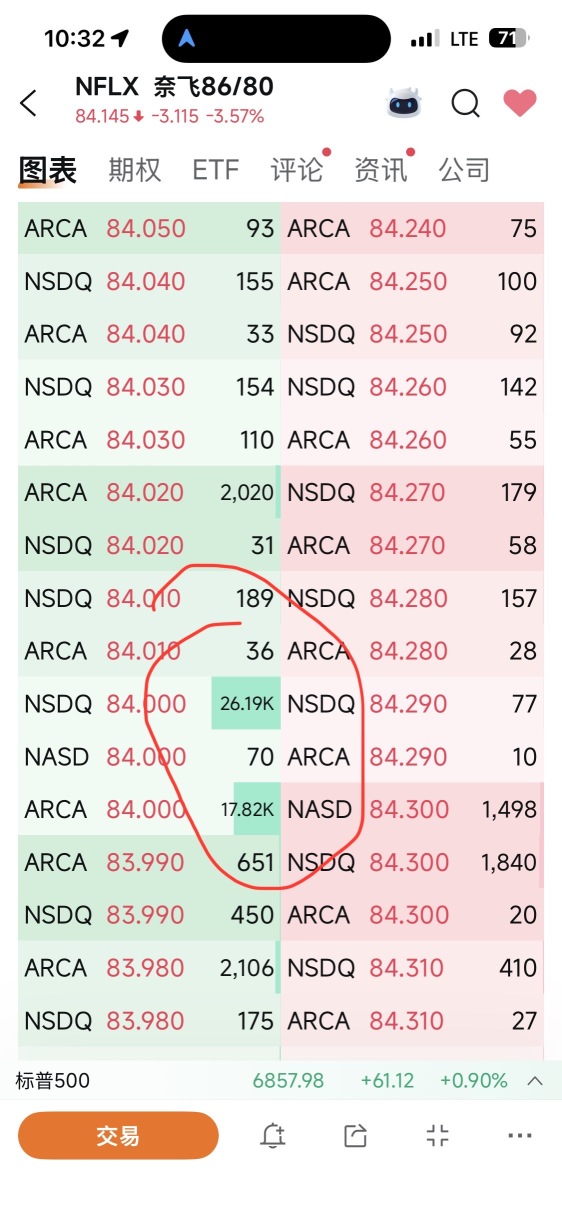Share this stock page
The height and width of the screenshot is (1218, 562).
point(355,1135)
